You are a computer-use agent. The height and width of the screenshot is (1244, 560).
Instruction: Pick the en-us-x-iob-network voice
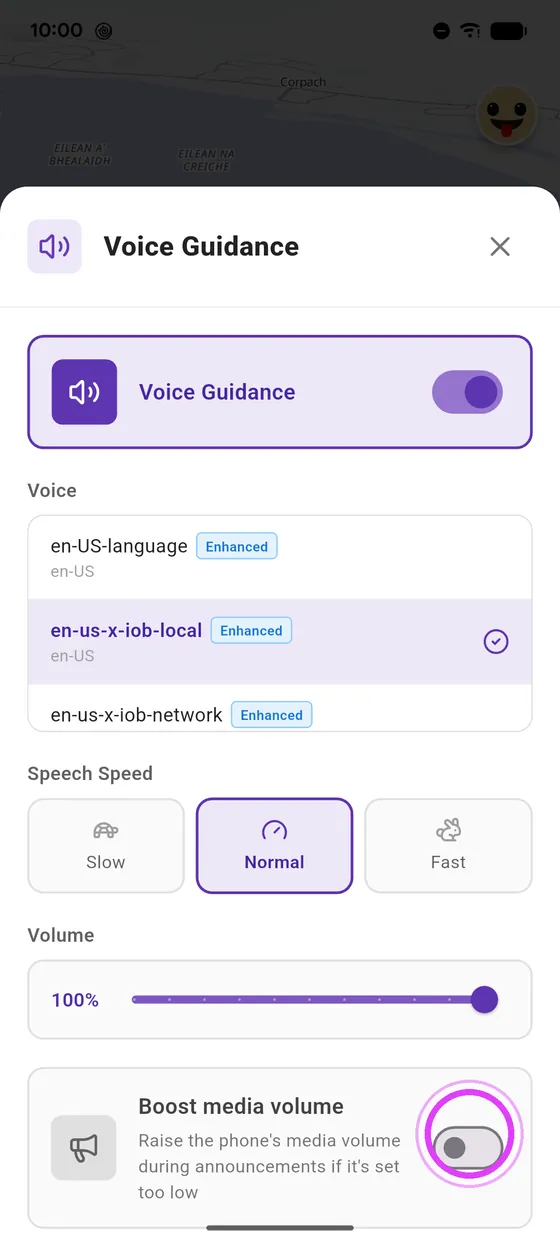280,708
